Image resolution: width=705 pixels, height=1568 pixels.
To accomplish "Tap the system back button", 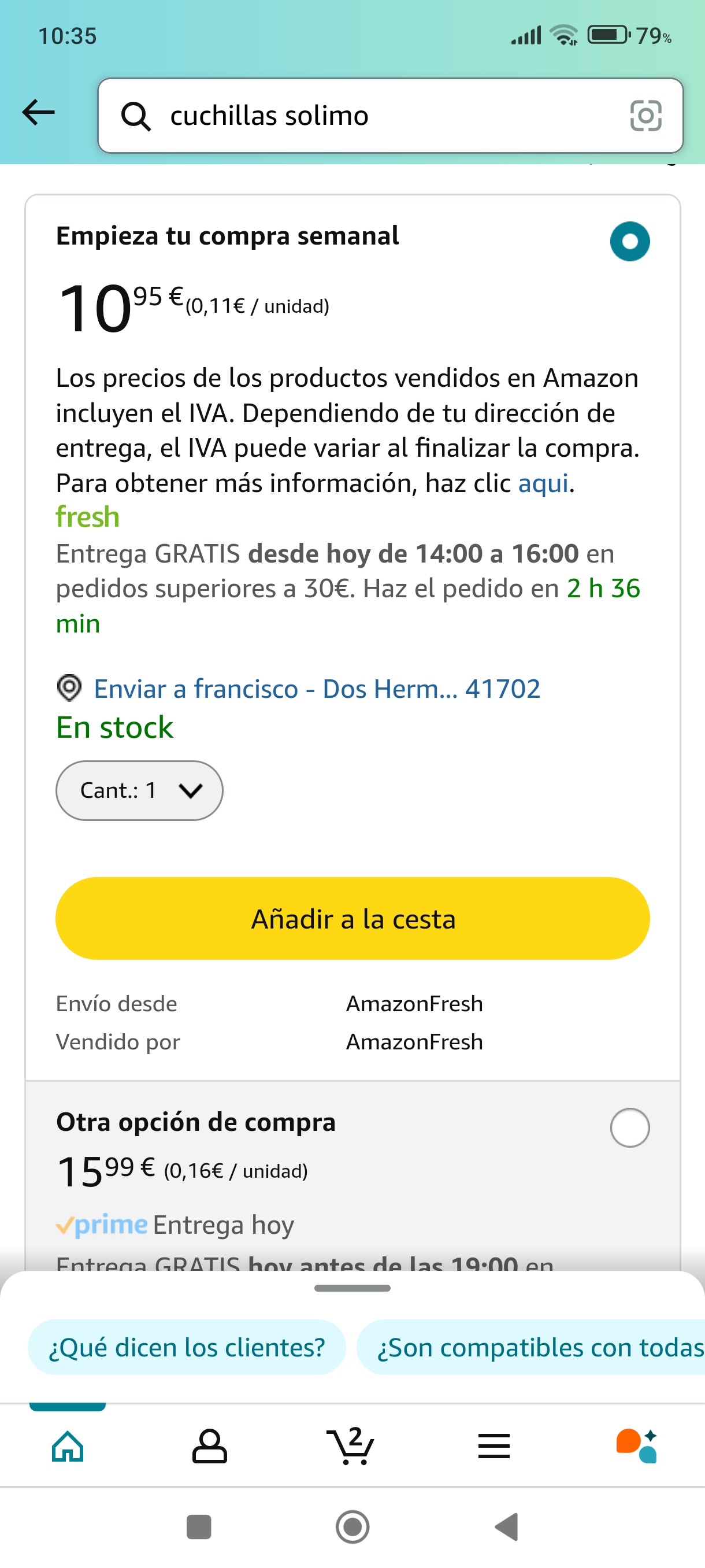I will [507, 1527].
